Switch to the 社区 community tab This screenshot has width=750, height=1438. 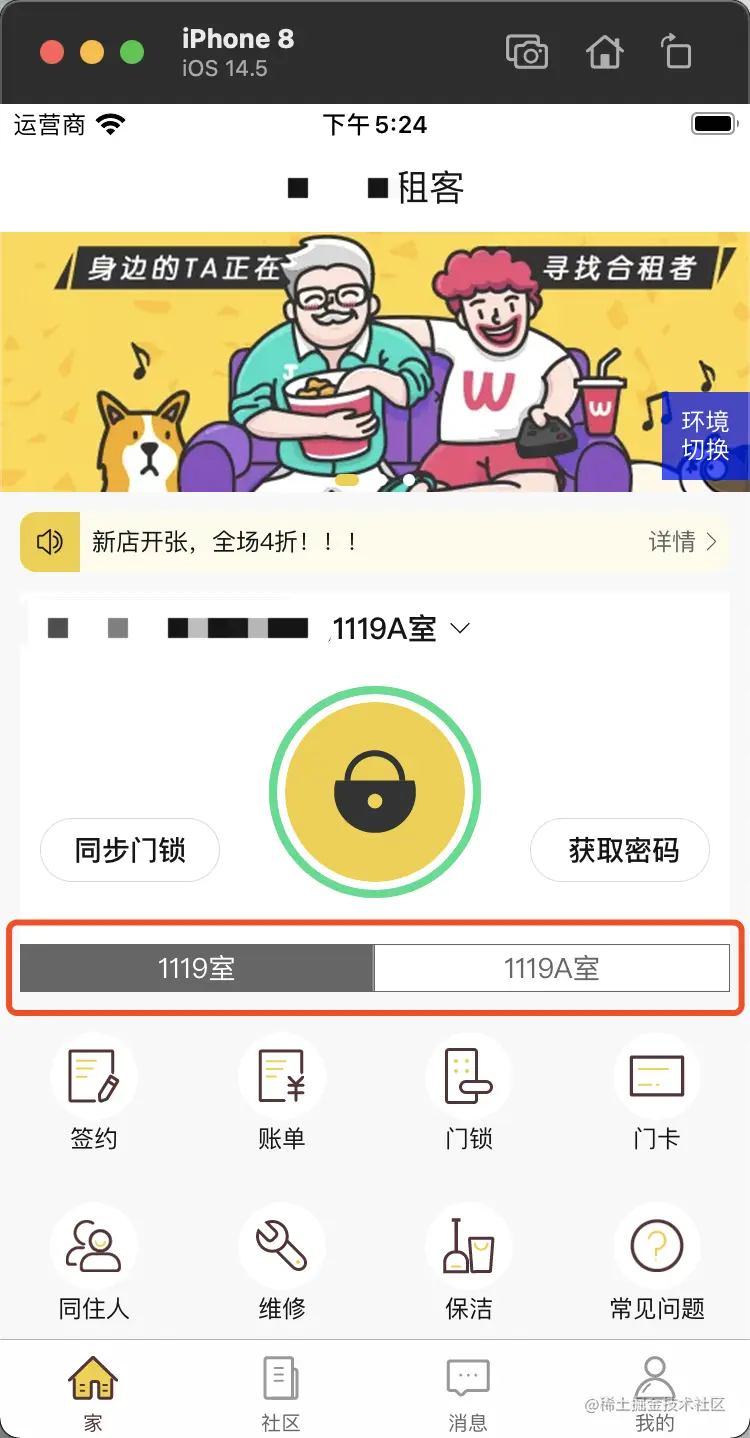281,1390
